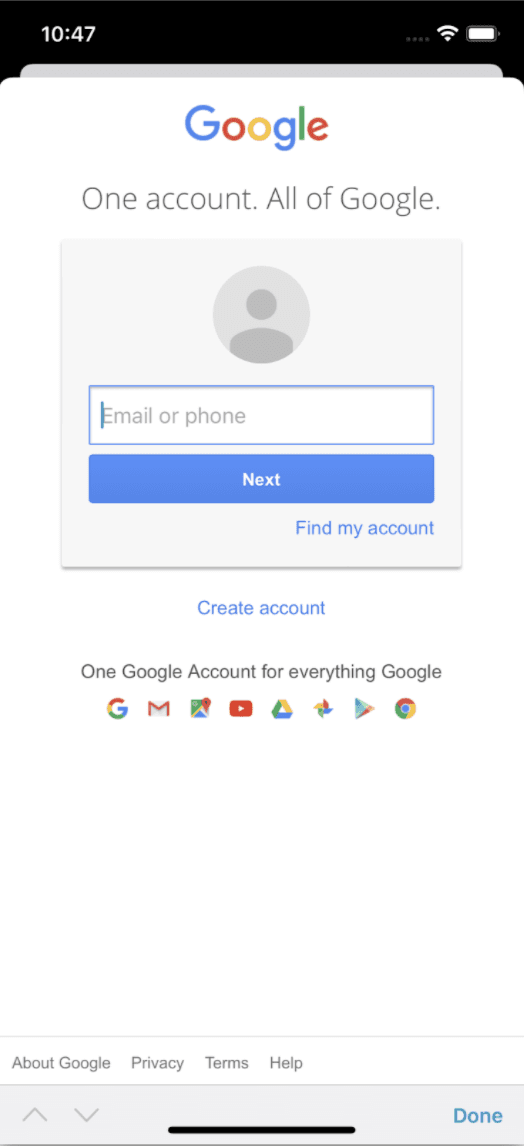Tap the blue Next button
The width and height of the screenshot is (524, 1146).
[x=261, y=479]
